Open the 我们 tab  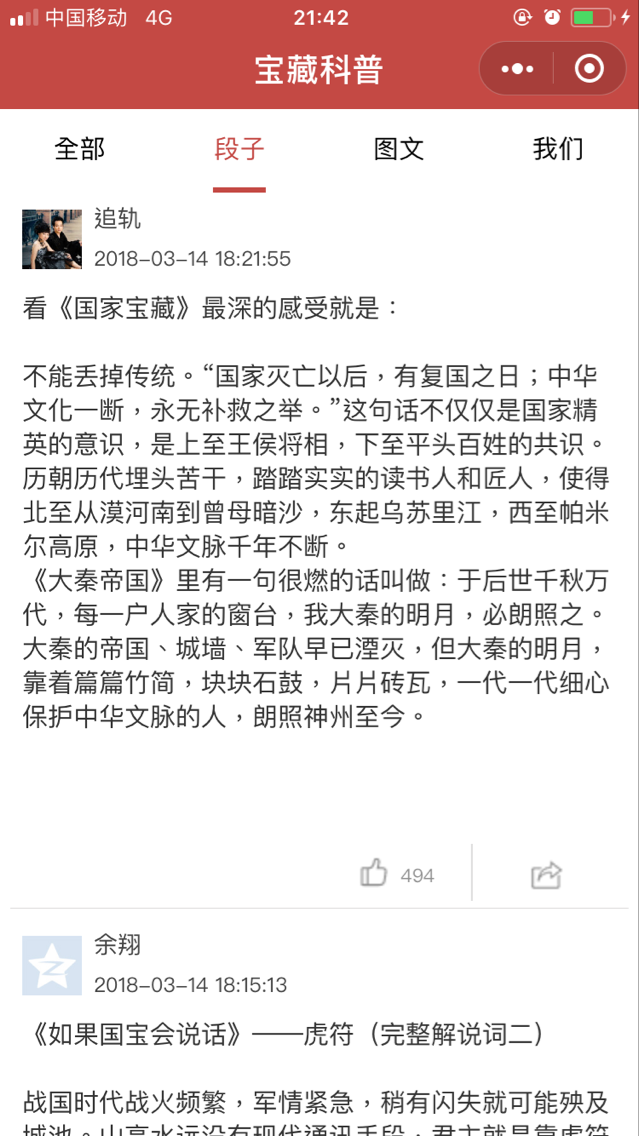pos(558,149)
